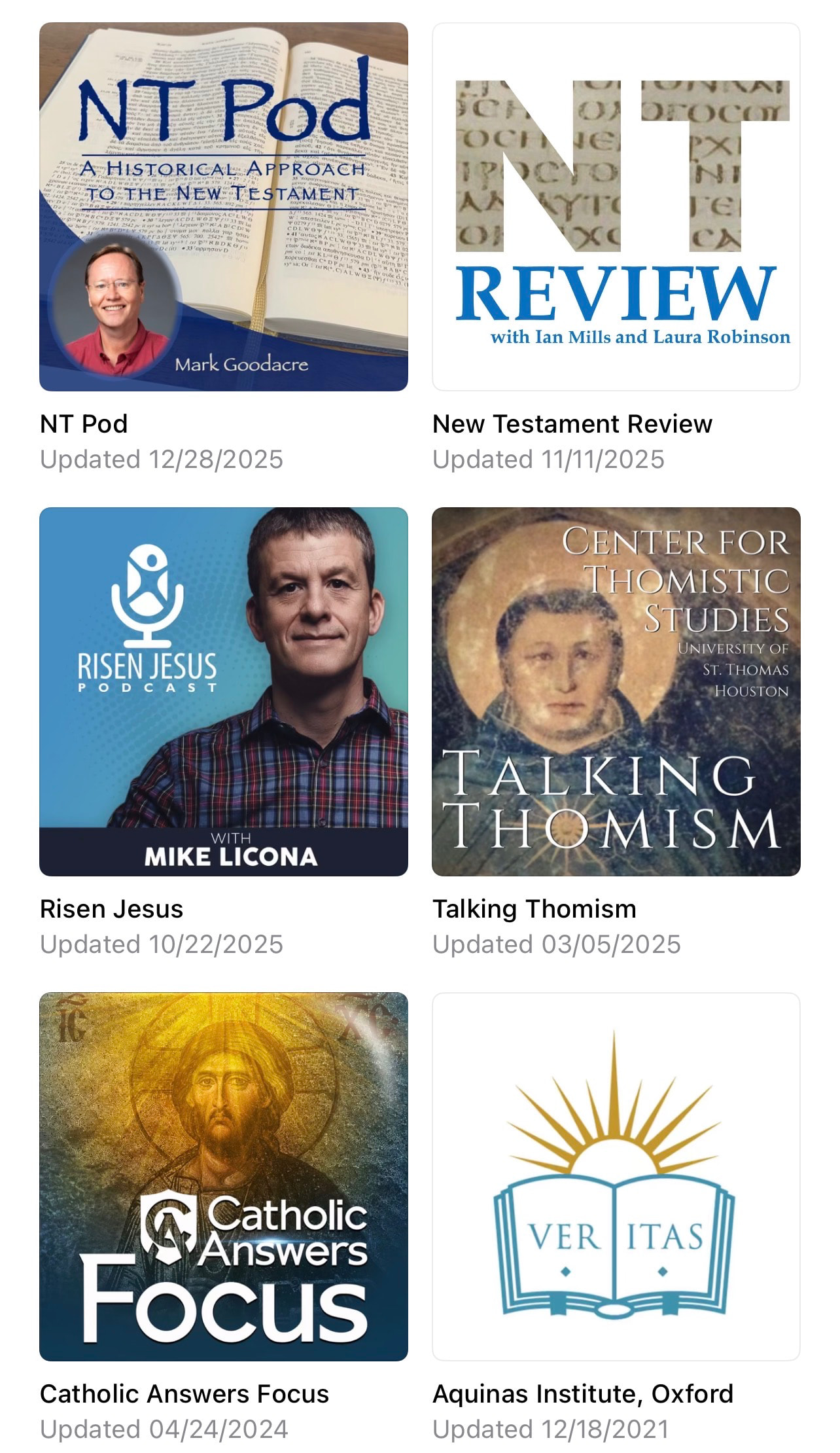
Task: View the Talking Thomism podcast
Action: pos(616,691)
